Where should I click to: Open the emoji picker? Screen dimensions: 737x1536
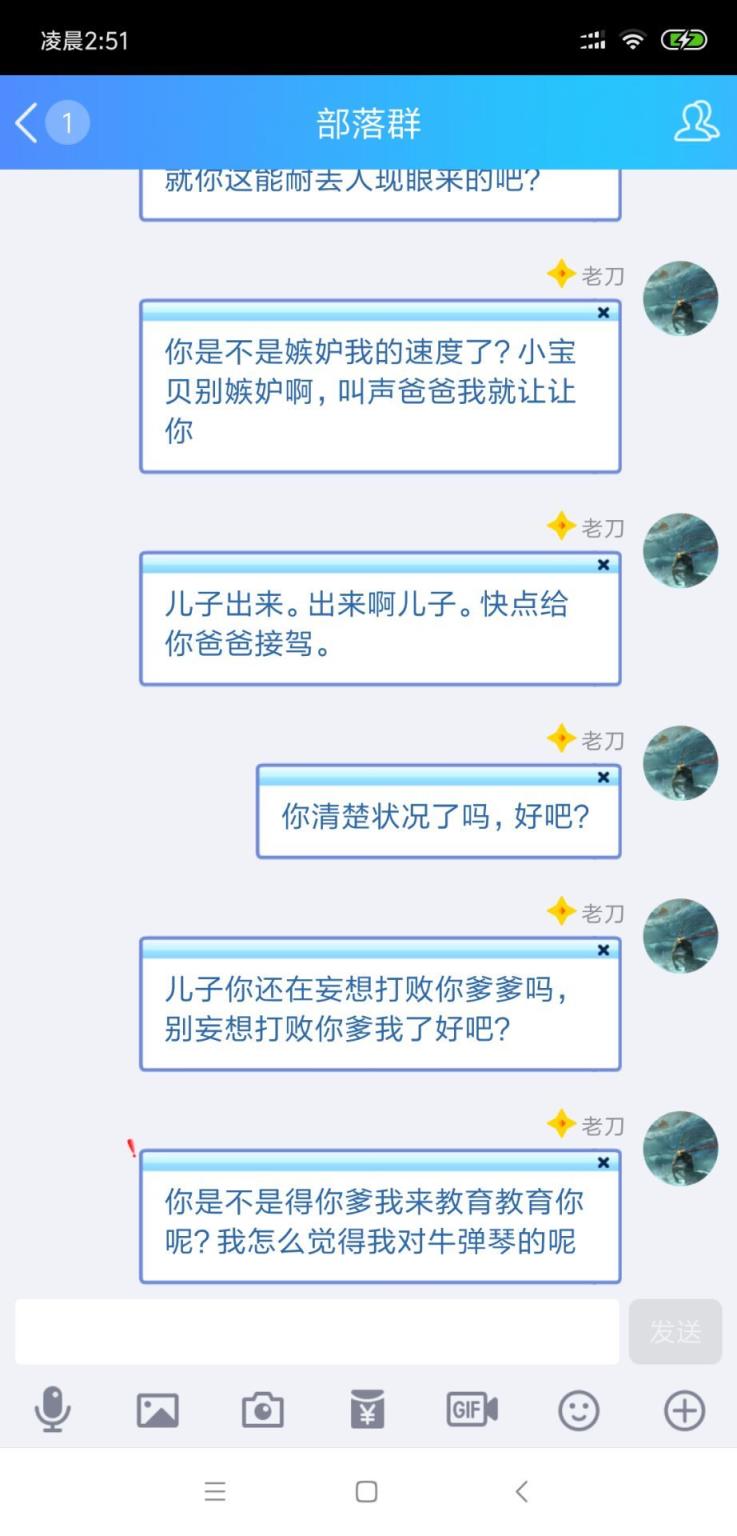(x=577, y=1410)
